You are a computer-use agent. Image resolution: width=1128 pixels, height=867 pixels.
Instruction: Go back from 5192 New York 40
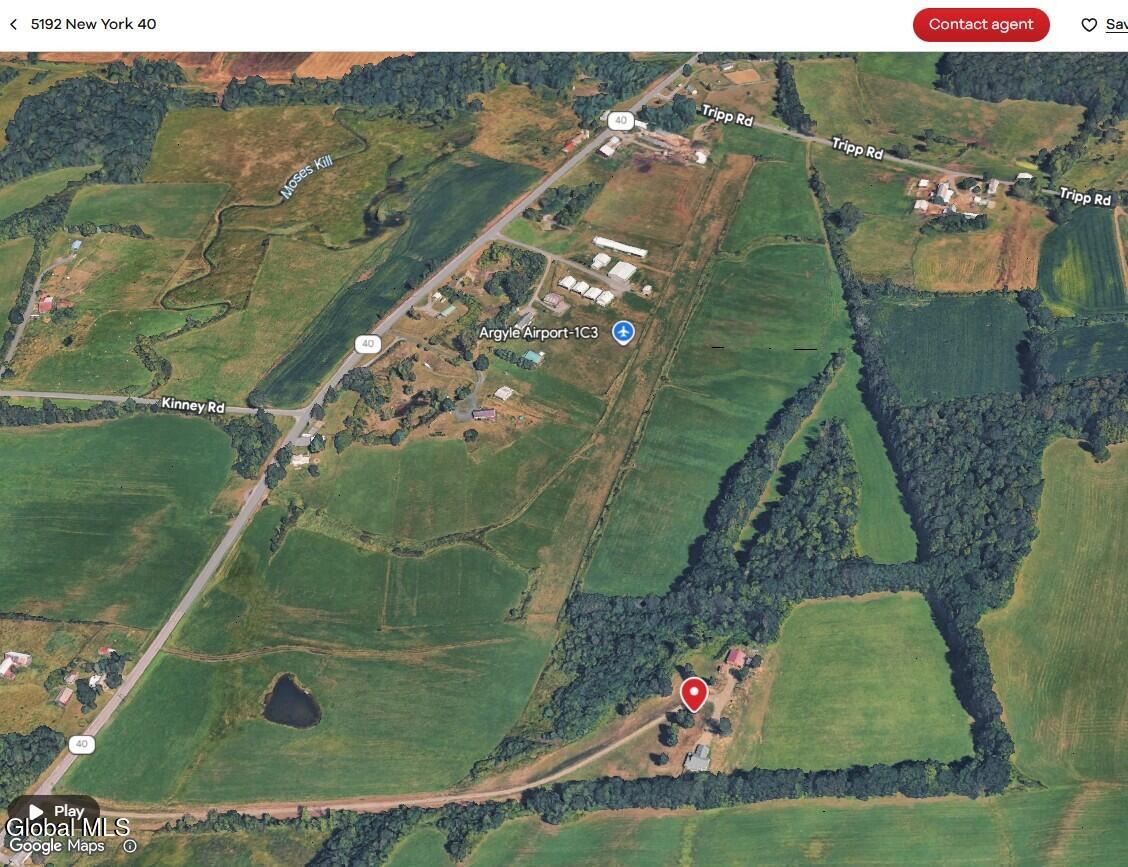pos(13,24)
